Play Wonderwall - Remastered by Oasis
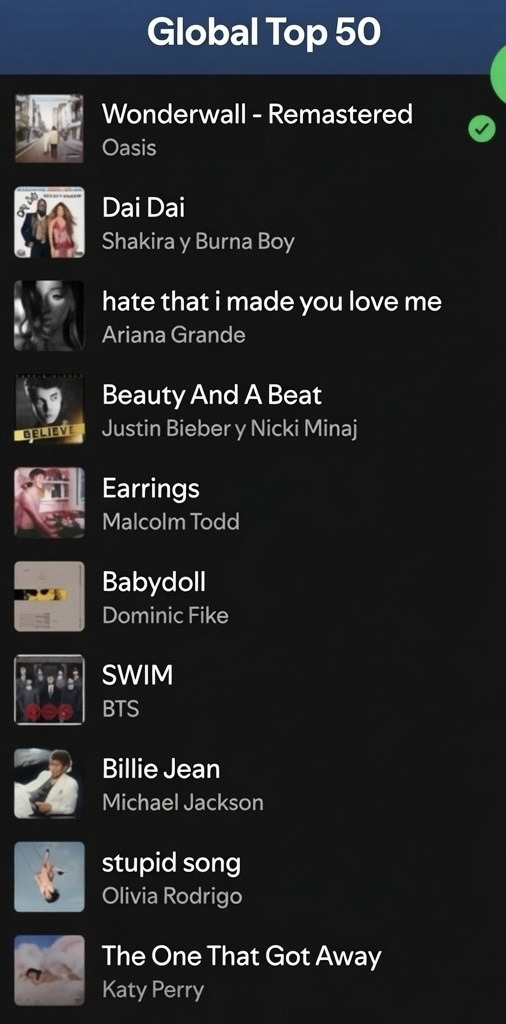Viewport: 506px width, 1024px height. click(x=253, y=129)
